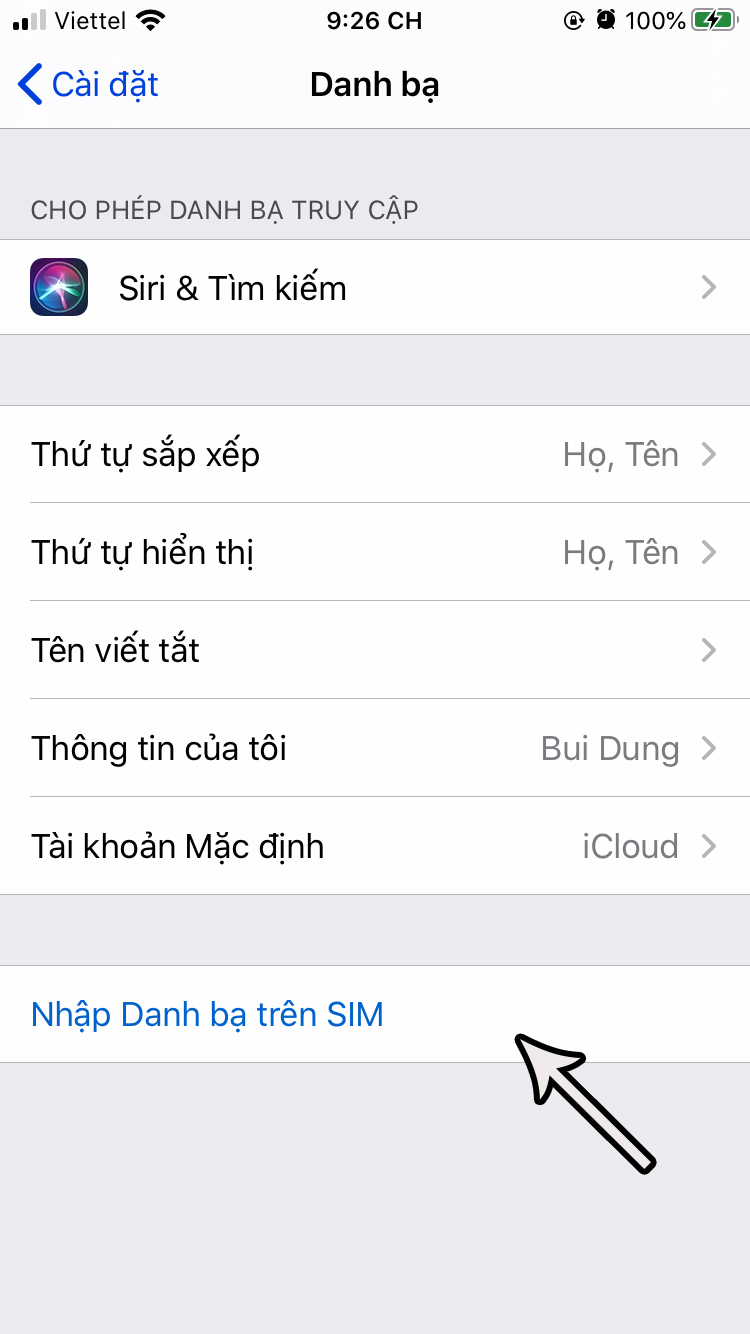Select Thông tin của tôi row
This screenshot has height=1334, width=750.
click(x=375, y=749)
